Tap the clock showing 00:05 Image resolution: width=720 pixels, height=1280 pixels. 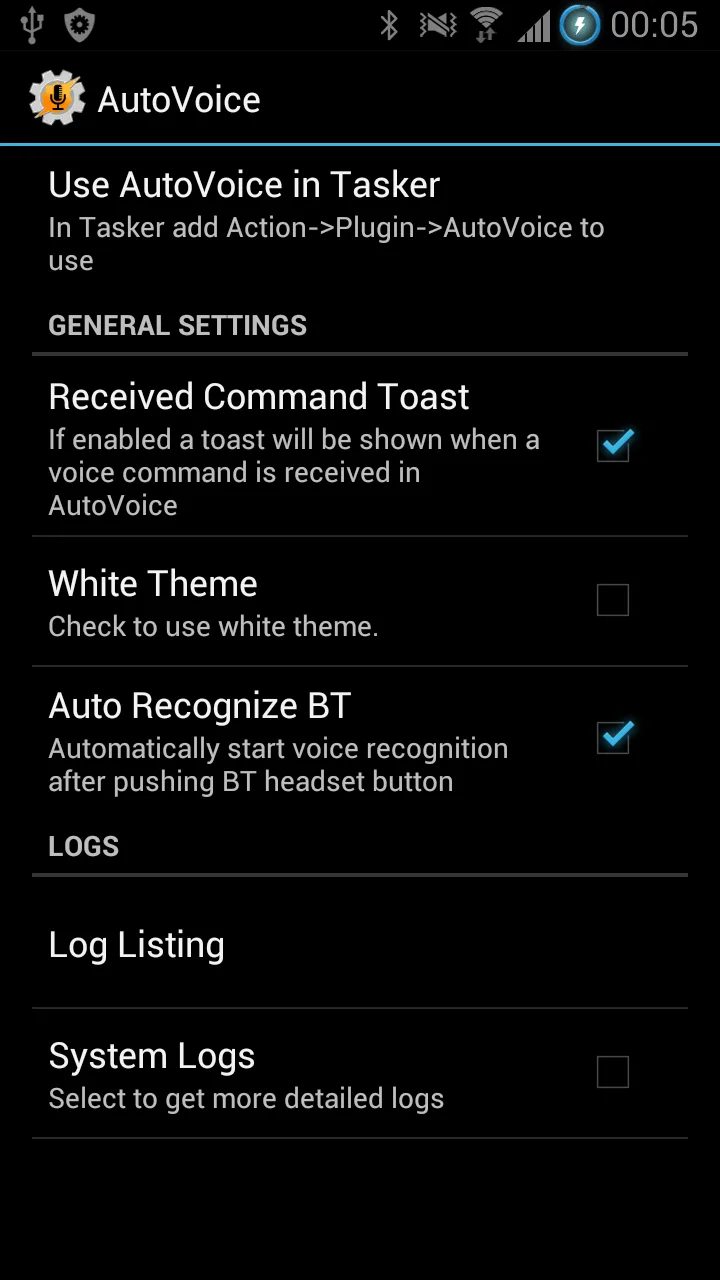coord(655,25)
